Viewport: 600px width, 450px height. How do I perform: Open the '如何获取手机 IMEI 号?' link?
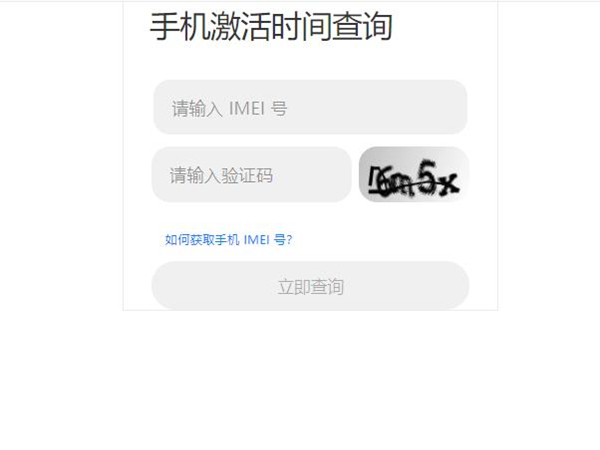coord(228,240)
